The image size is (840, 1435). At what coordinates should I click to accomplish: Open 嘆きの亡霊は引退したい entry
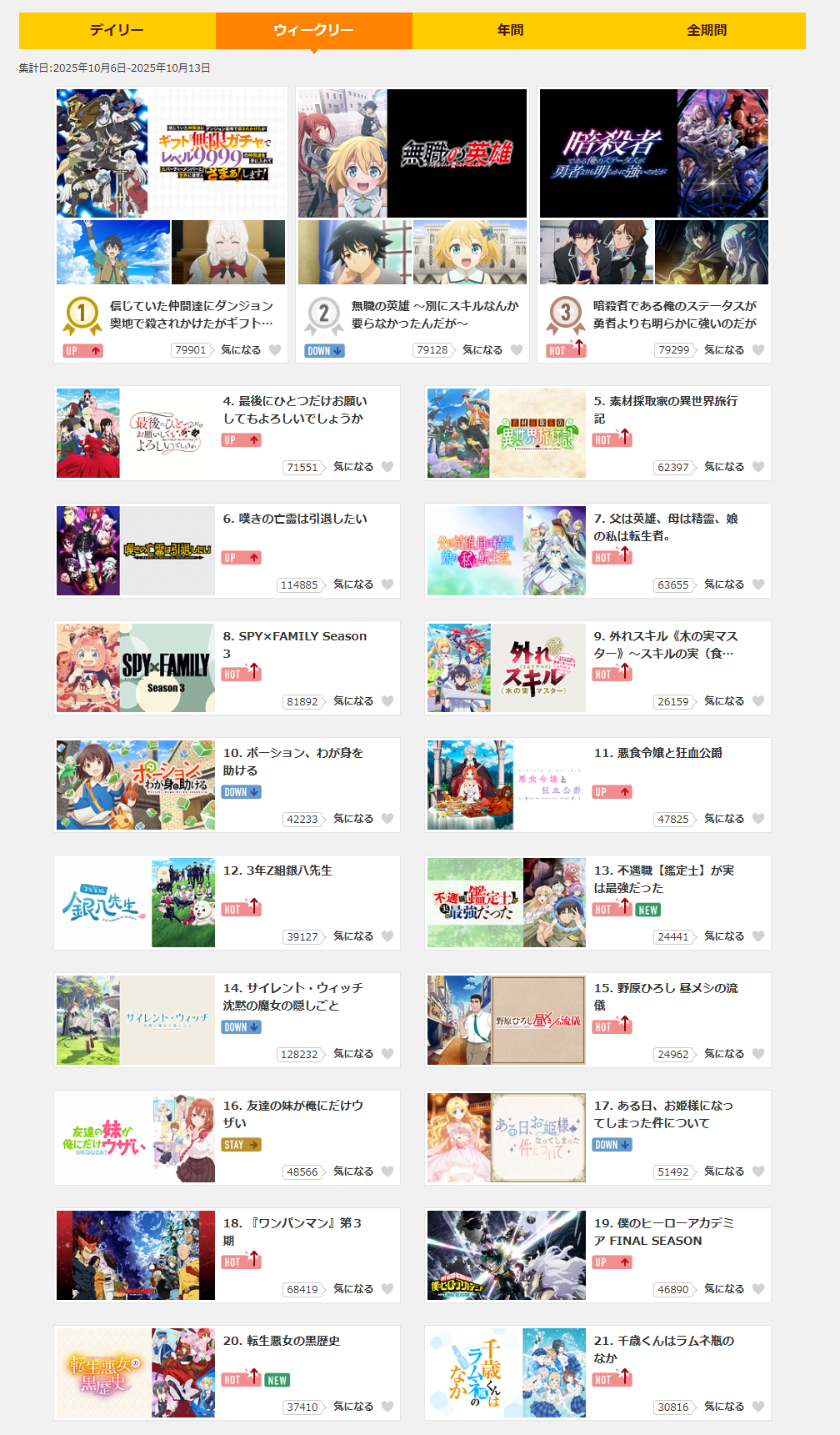point(294,519)
